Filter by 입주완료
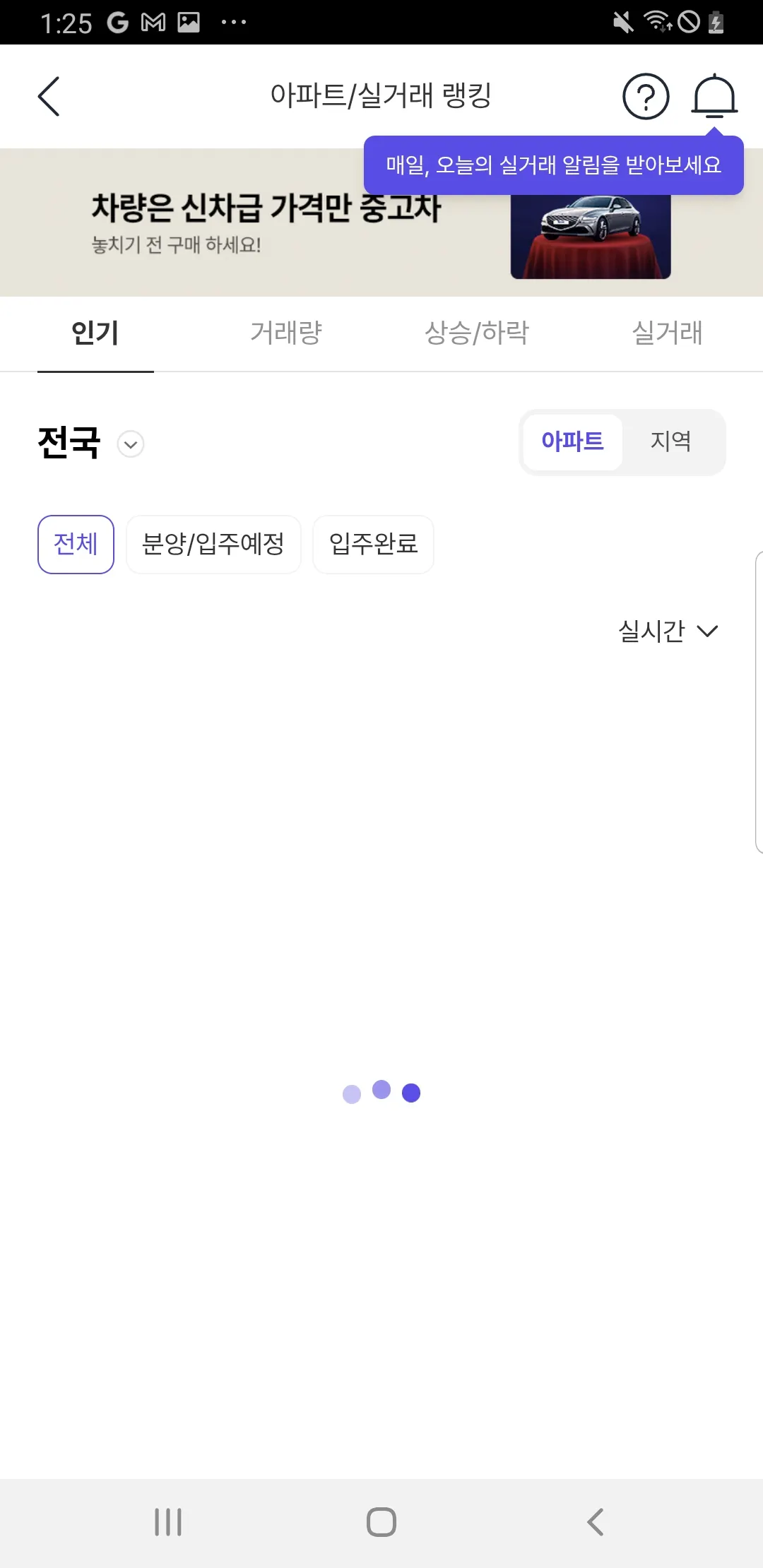Image resolution: width=763 pixels, height=1568 pixels. tap(373, 544)
